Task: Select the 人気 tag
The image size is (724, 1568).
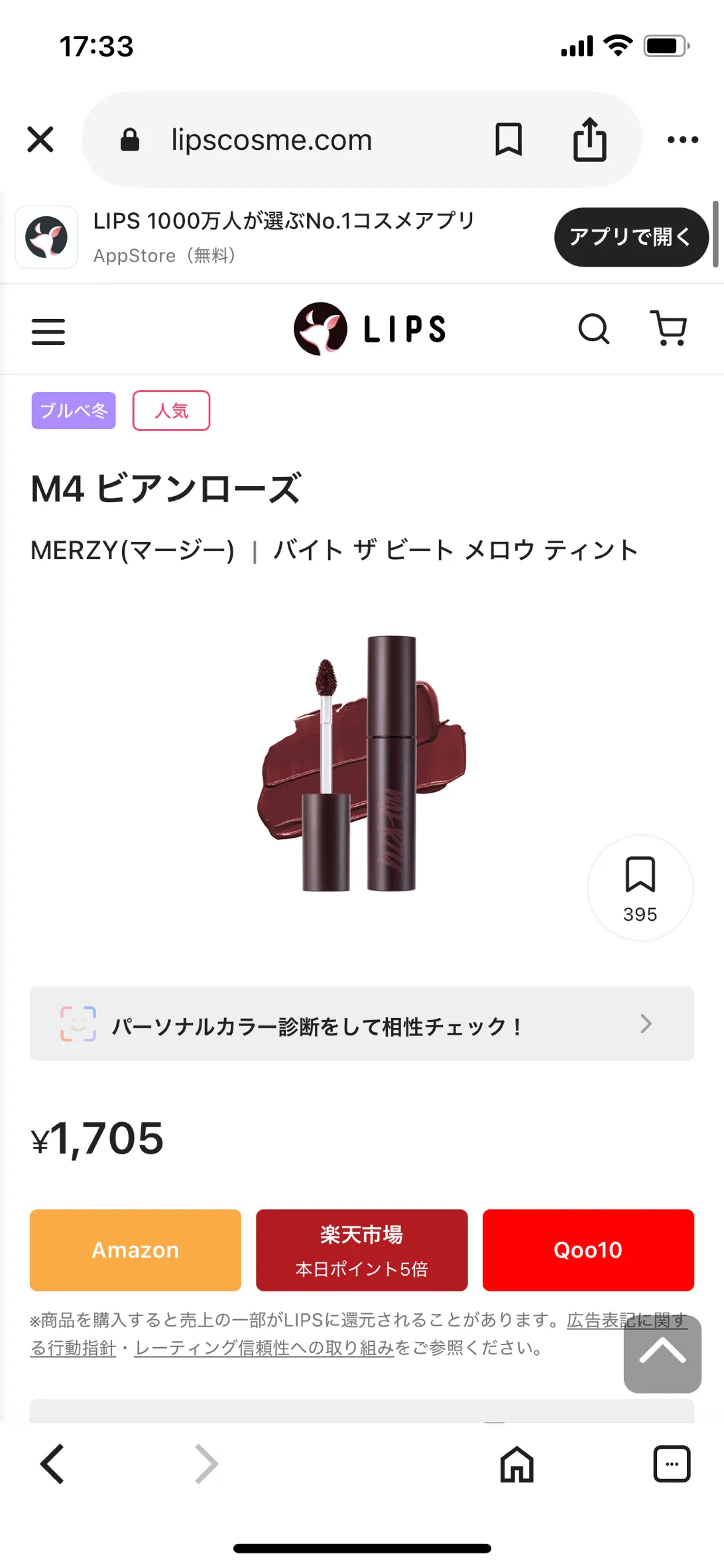Action: [x=171, y=411]
